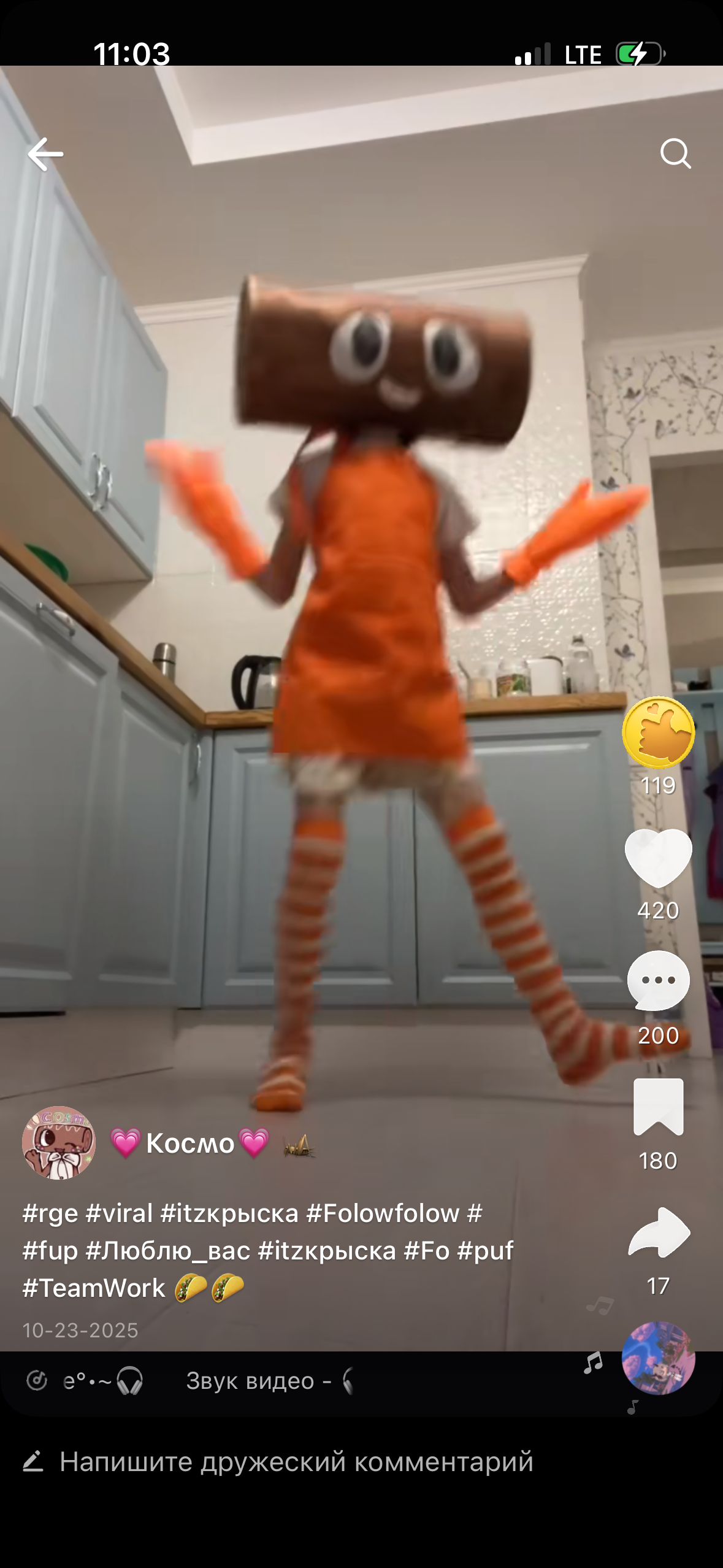The image size is (723, 1568).
Task: Tap the Напишите дружеский комментарий field
Action: [x=296, y=1461]
